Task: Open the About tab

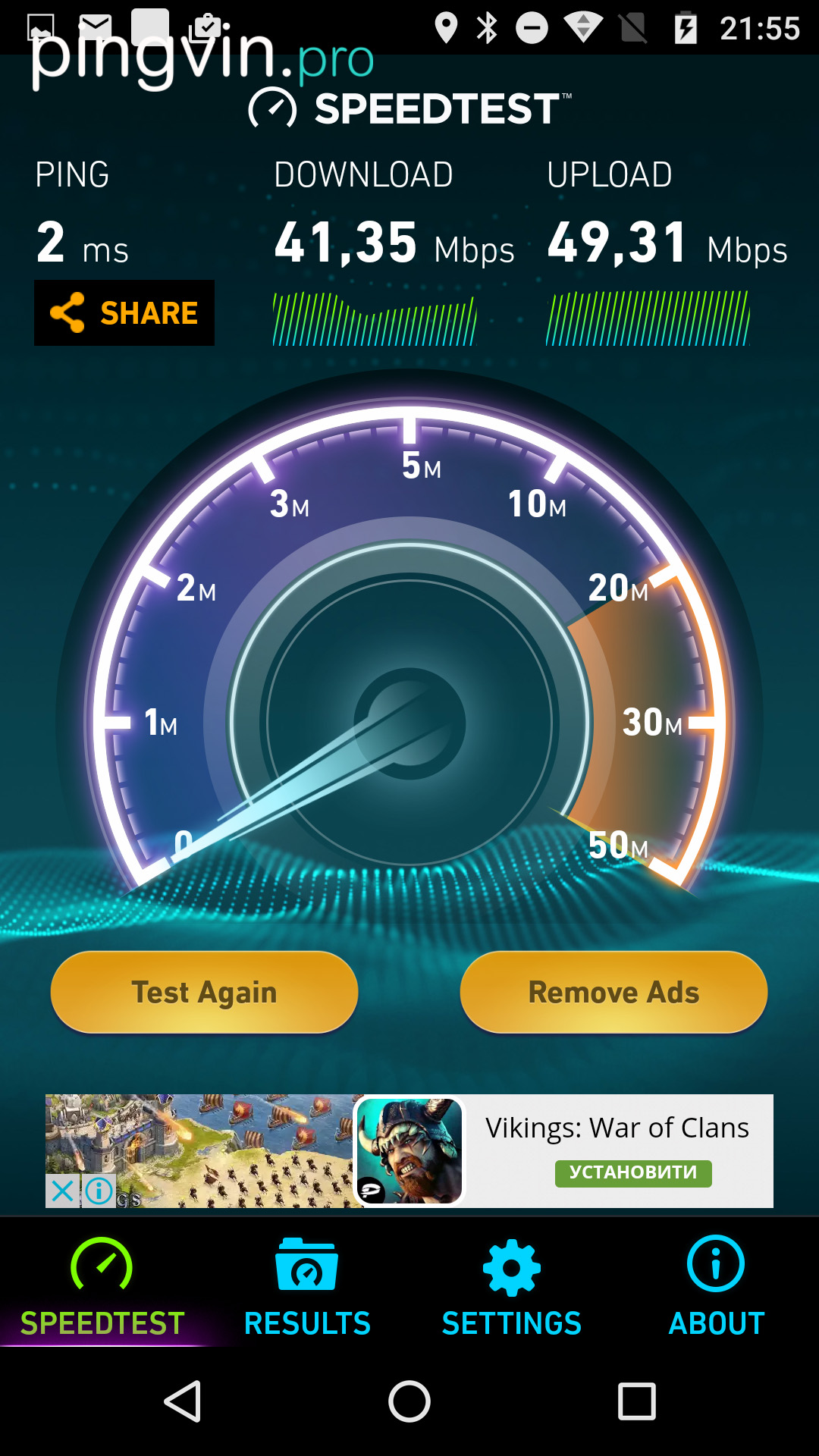Action: 716,1288
